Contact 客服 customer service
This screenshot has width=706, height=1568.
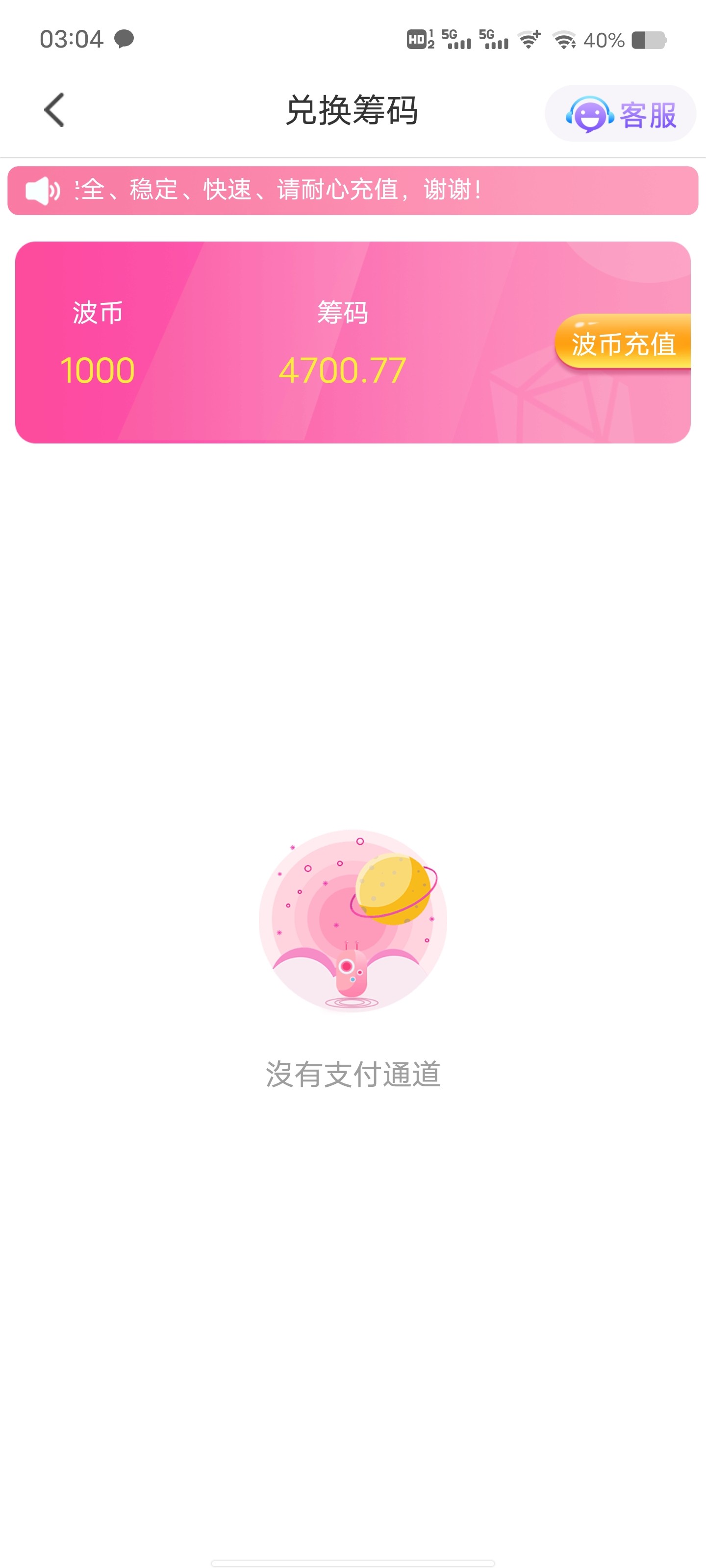pos(620,115)
